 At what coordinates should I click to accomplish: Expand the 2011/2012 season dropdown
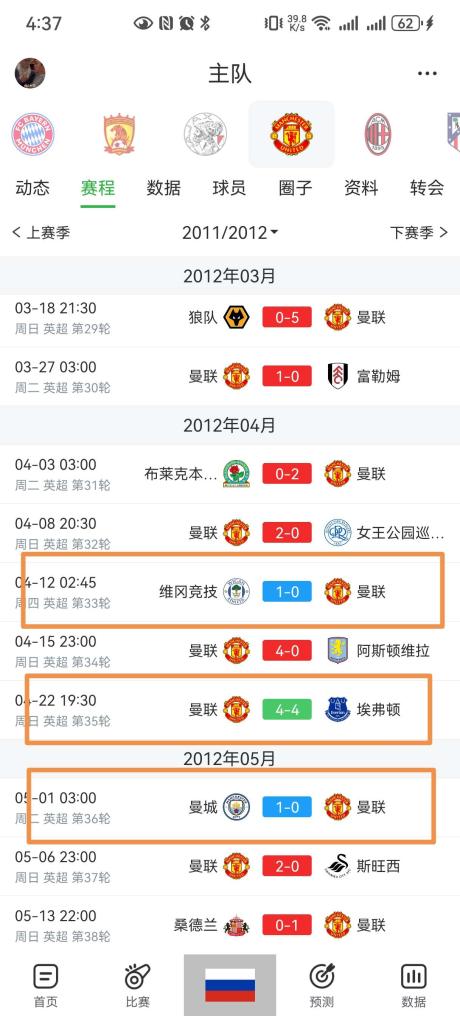pos(230,233)
